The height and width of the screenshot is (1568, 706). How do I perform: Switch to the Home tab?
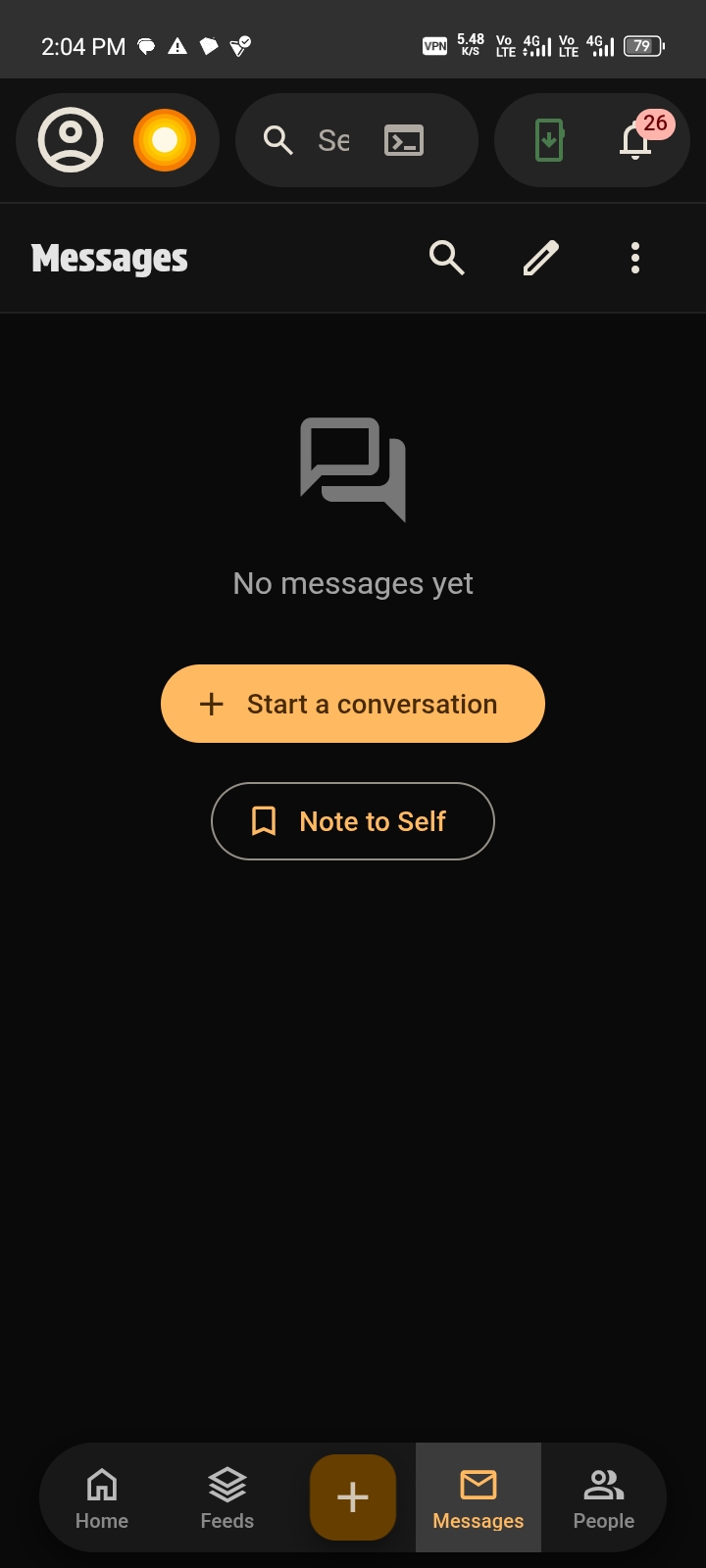[102, 1497]
